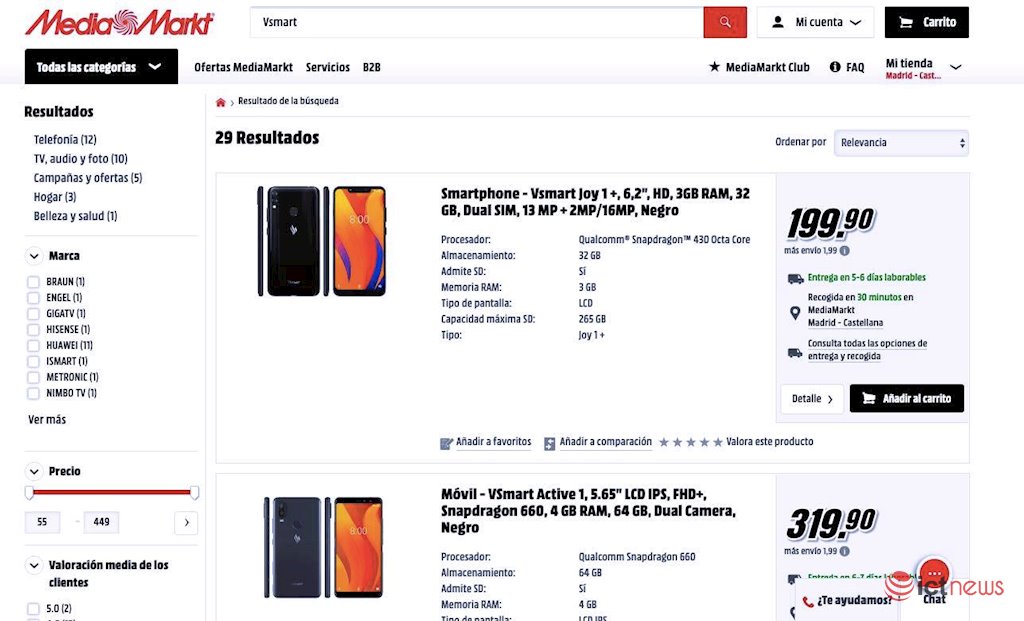Tap the red search magnifier button
The height and width of the screenshot is (621, 1024).
pyautogui.click(x=725, y=22)
